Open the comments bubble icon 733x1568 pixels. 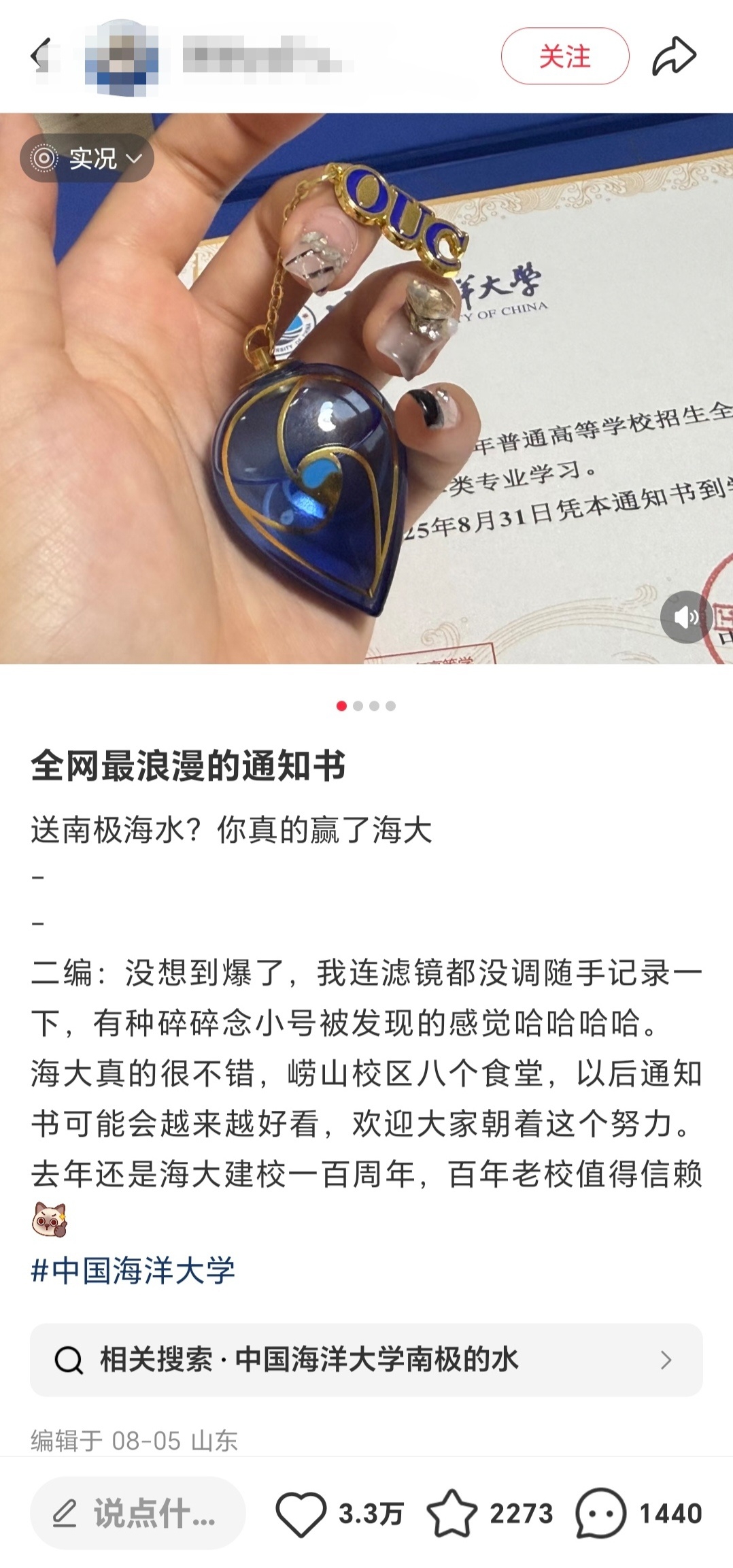point(600,1514)
